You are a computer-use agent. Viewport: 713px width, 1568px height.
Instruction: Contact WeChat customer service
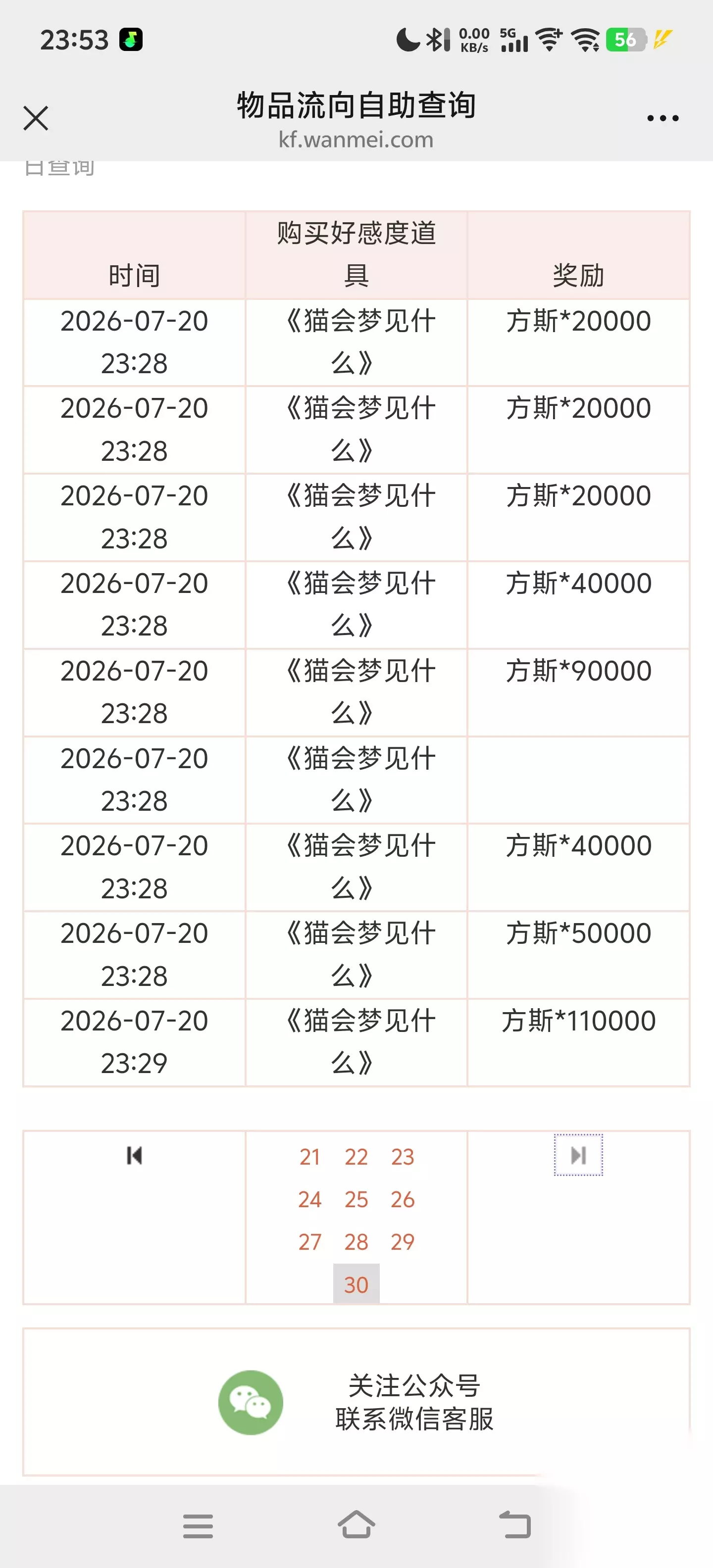point(356,1402)
